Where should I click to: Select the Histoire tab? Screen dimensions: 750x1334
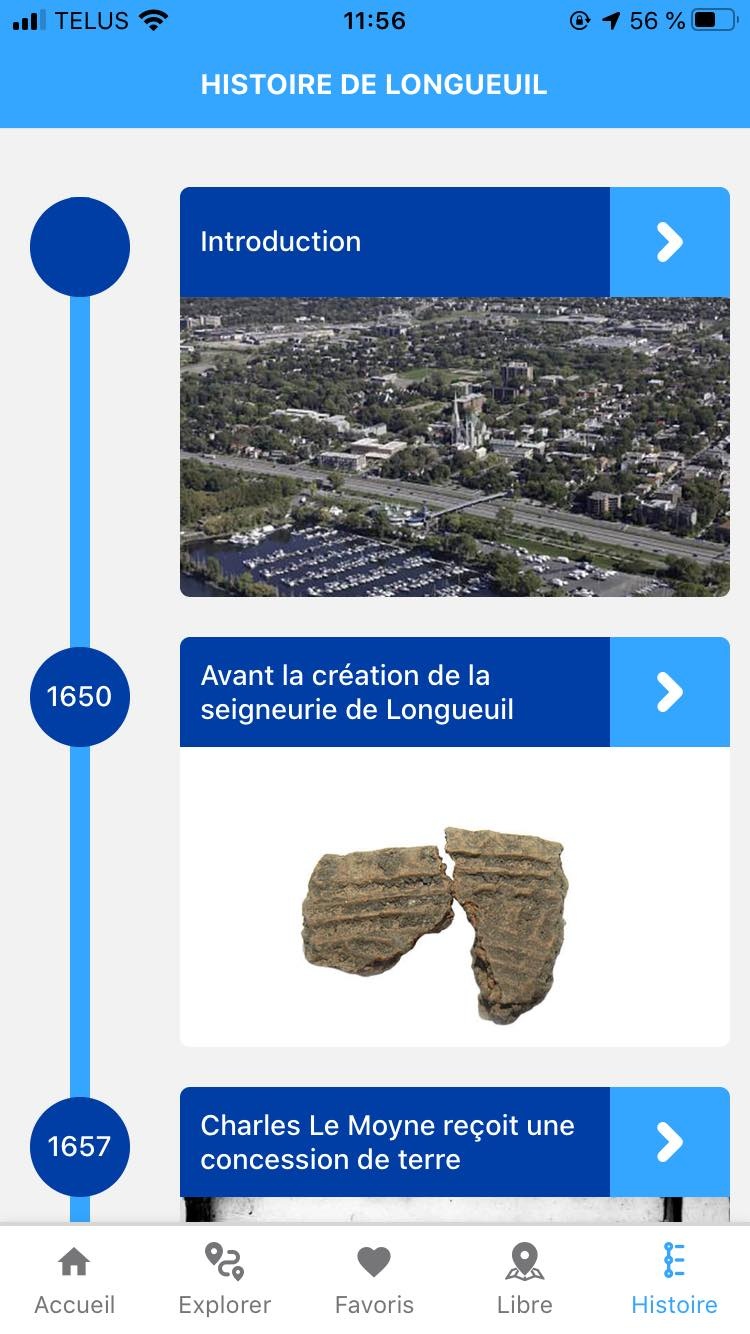click(x=674, y=1280)
